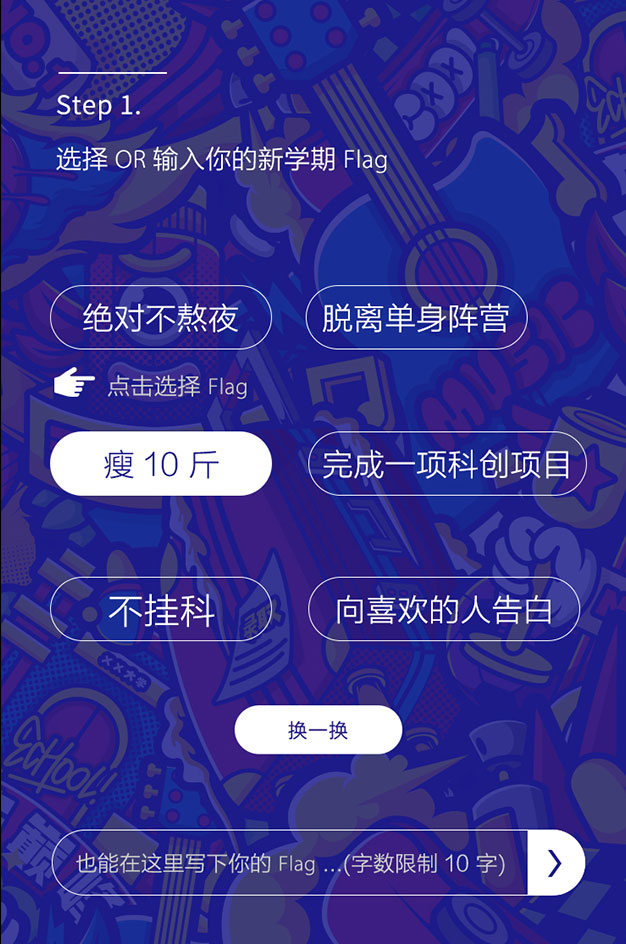Select the 绝对不熬夜 flag
Viewport: 626px width, 944px height.
(160, 318)
